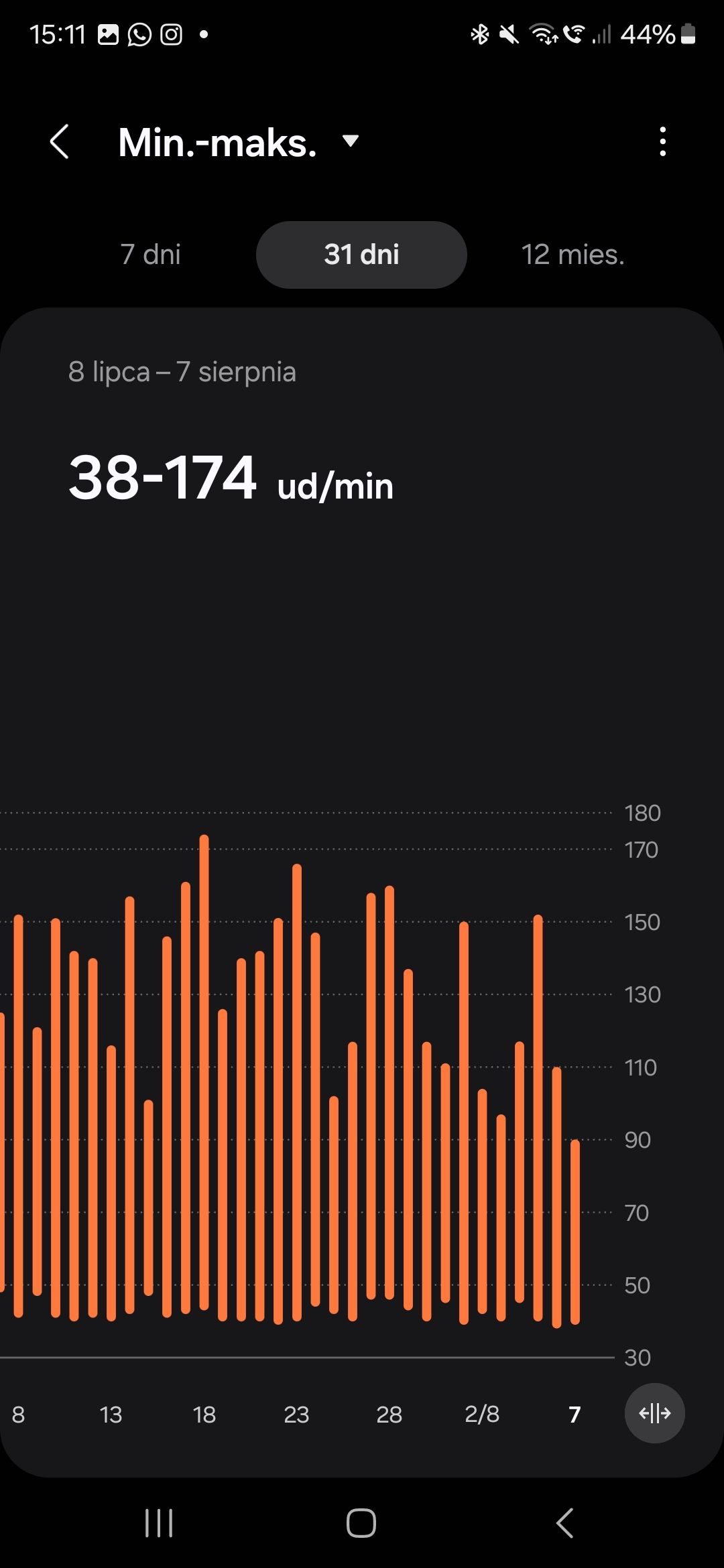Switch to the 7 dni tab
The height and width of the screenshot is (1568, 724).
(150, 255)
